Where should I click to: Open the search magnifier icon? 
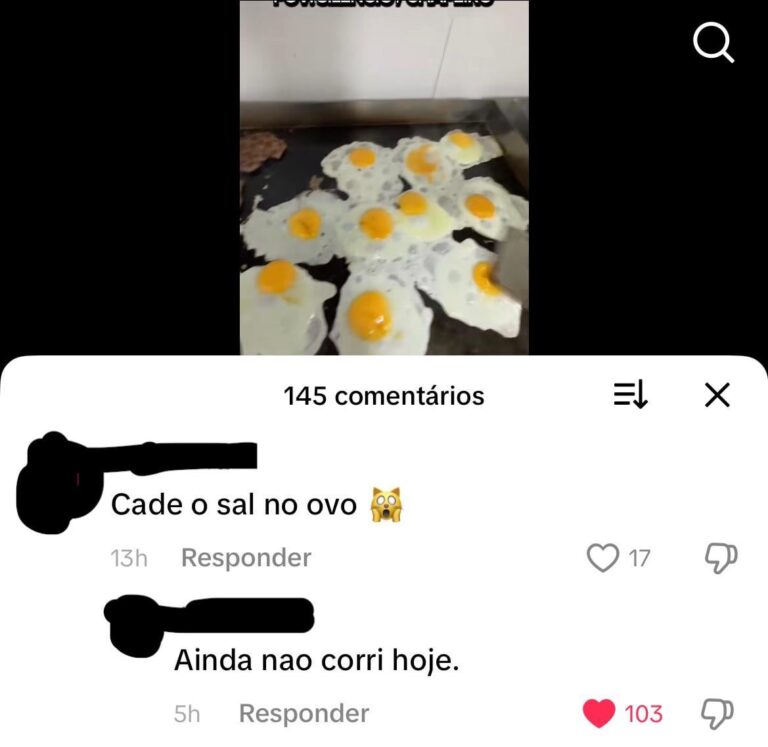click(x=714, y=43)
